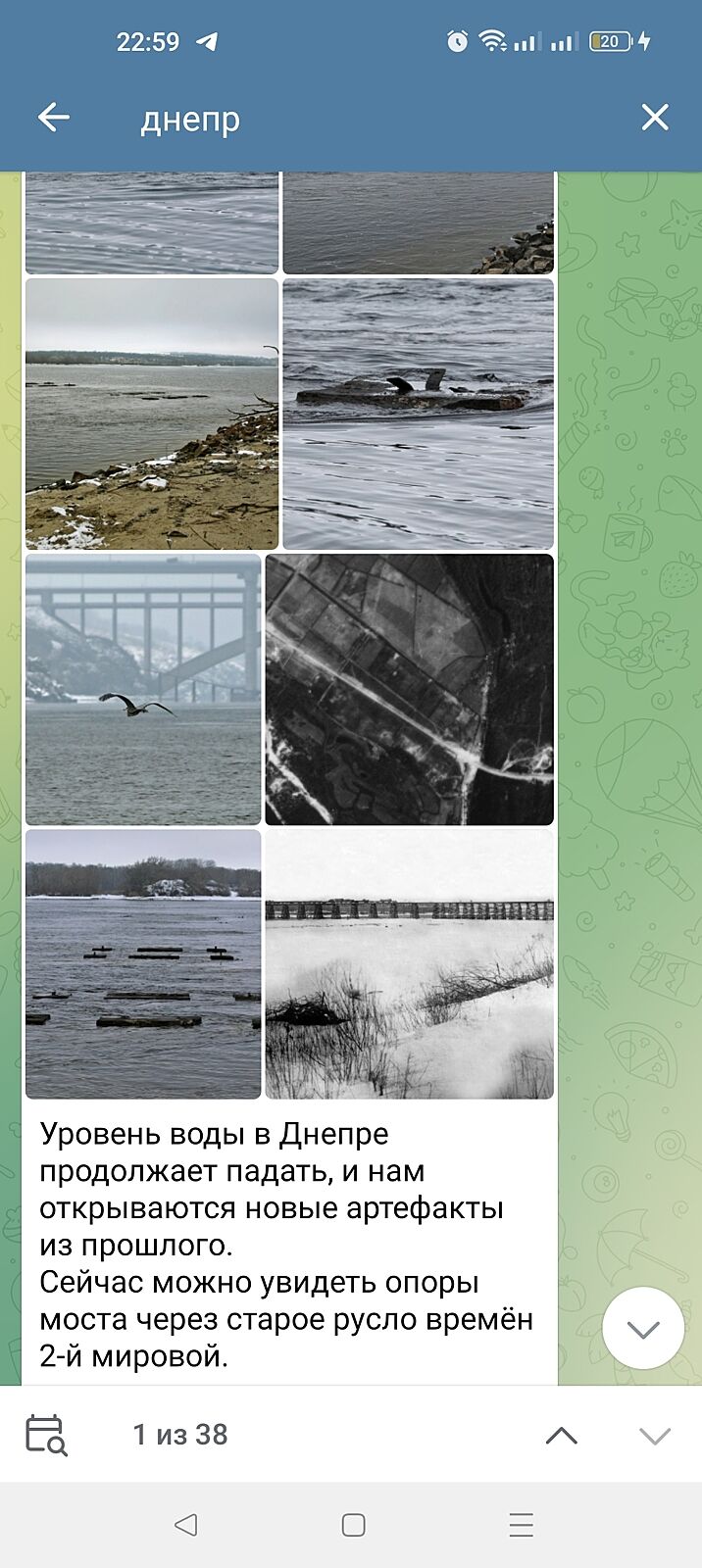Jump to the previous search result
This screenshot has width=702, height=1568.
[x=561, y=1436]
